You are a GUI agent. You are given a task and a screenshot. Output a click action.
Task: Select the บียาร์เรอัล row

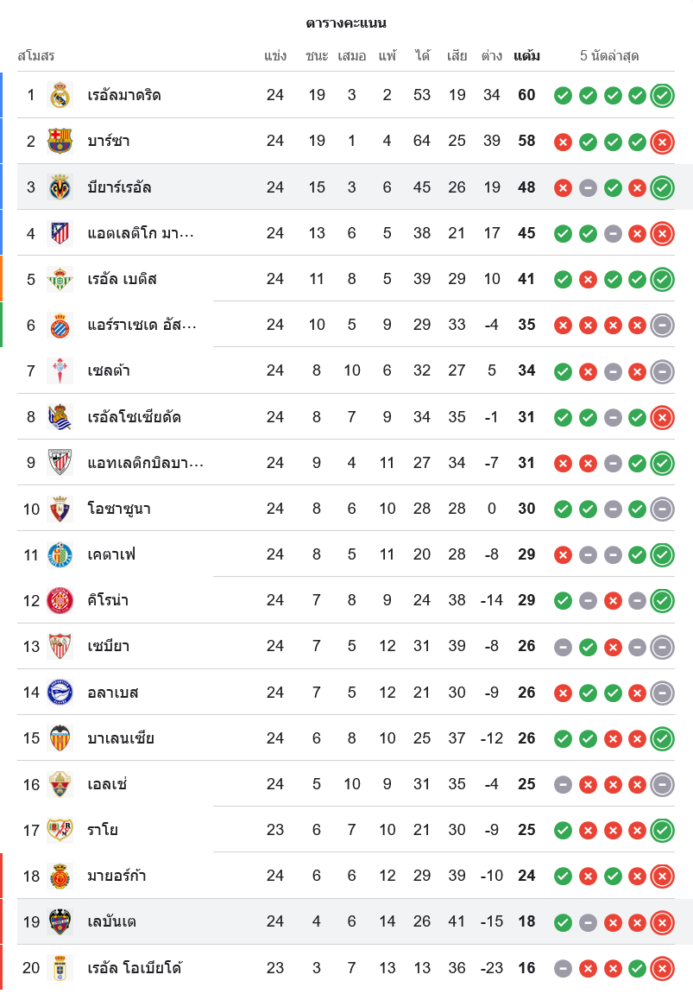coord(119,187)
